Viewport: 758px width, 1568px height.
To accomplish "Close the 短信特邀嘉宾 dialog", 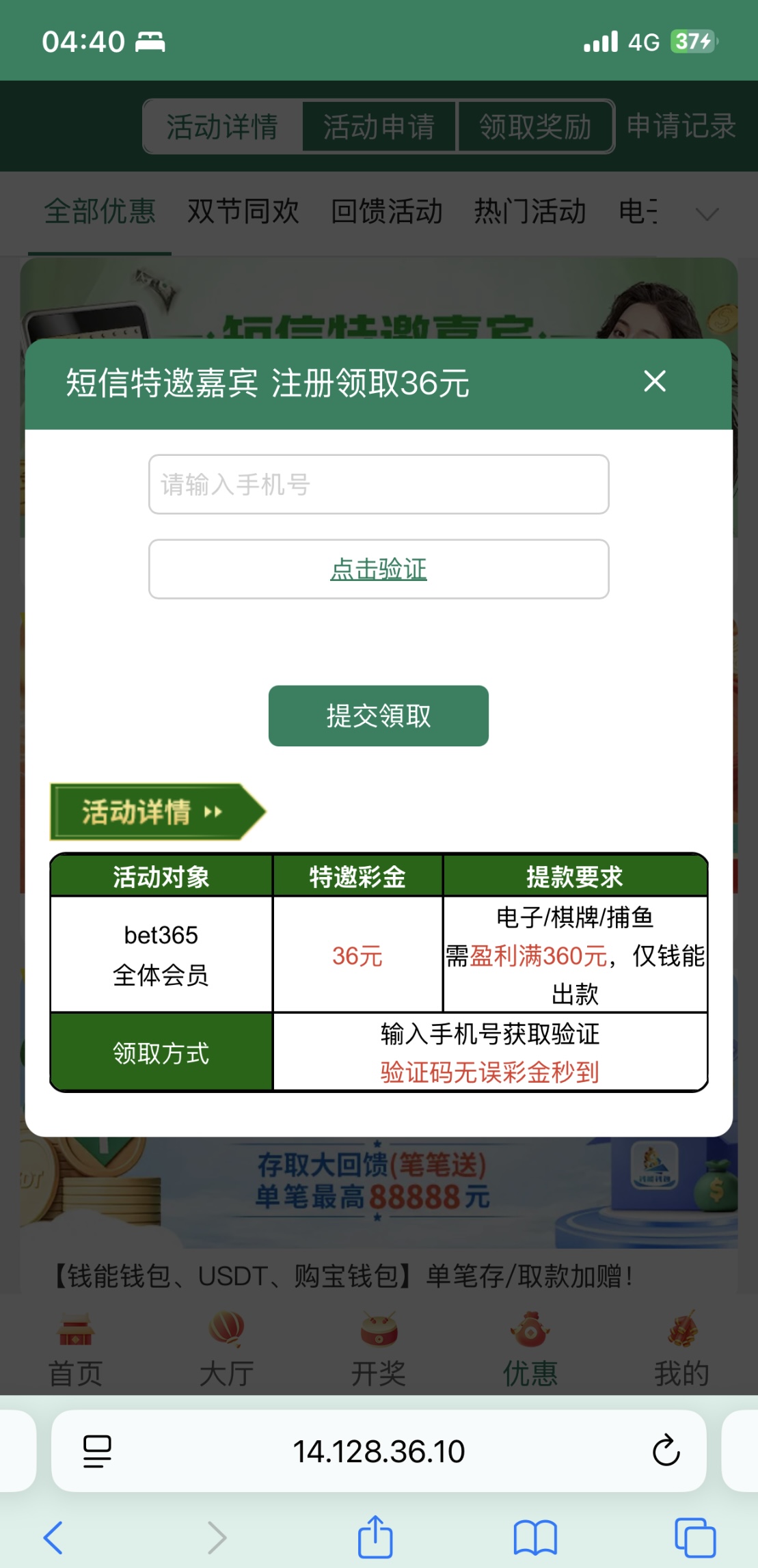I will pos(654,381).
